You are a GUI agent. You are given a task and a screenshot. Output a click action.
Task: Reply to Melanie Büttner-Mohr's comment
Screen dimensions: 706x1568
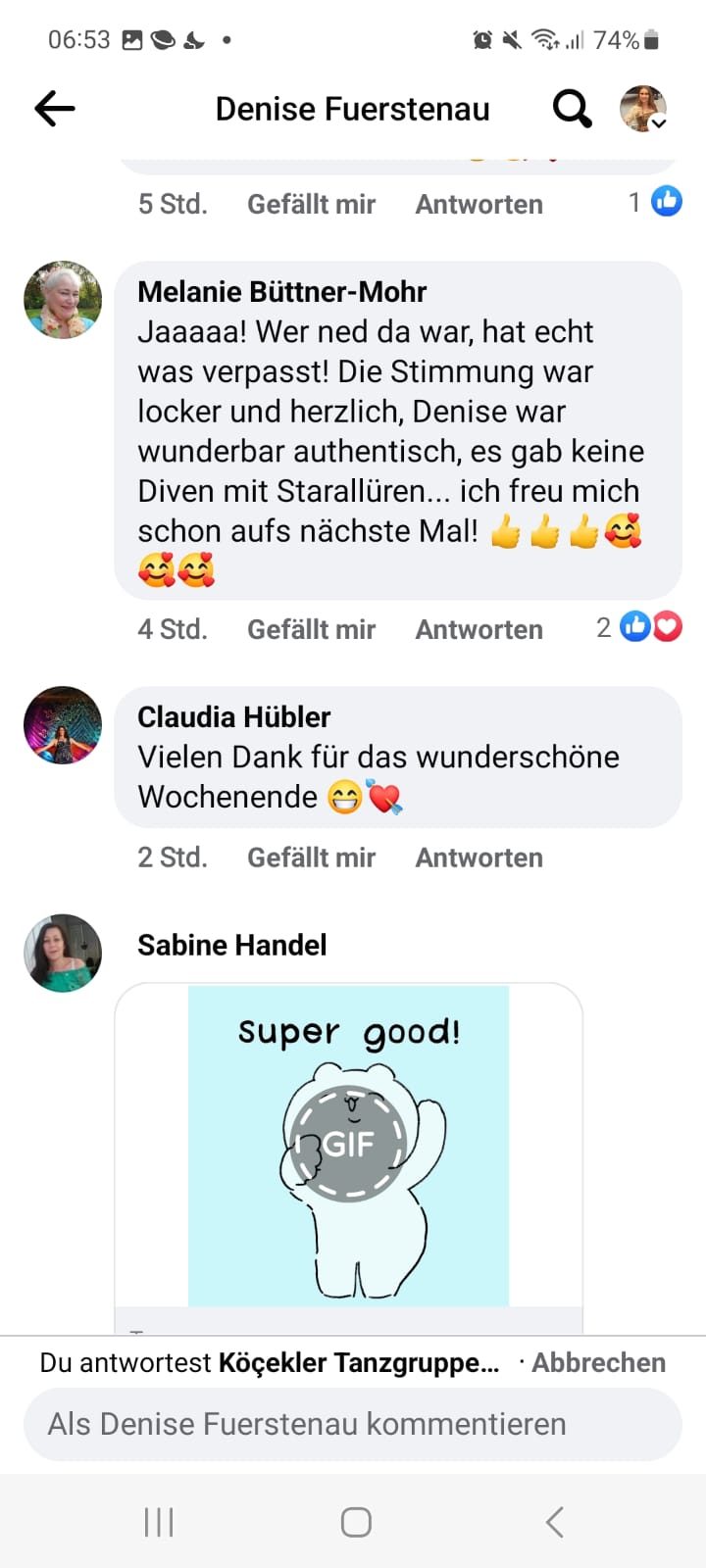coord(479,629)
